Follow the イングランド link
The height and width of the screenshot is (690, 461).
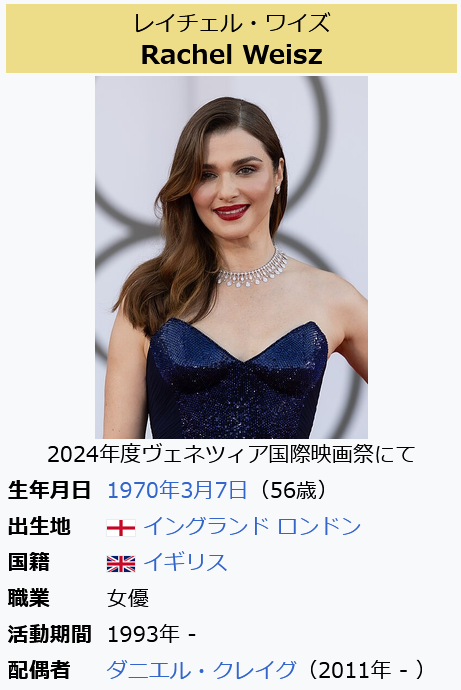(x=206, y=526)
